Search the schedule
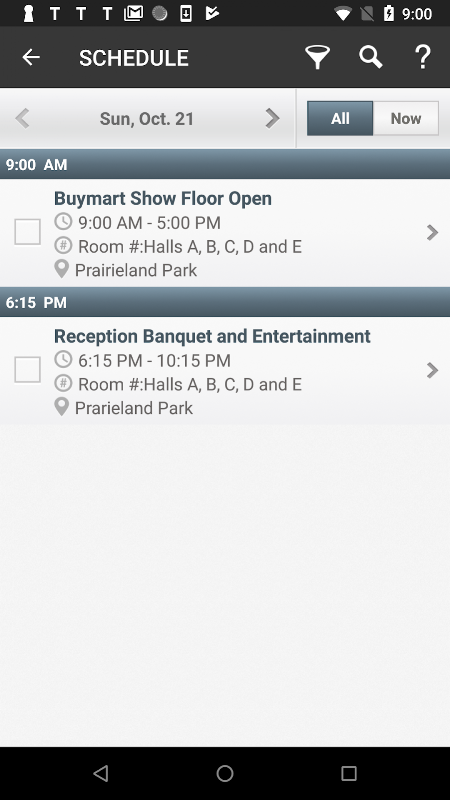 point(370,57)
